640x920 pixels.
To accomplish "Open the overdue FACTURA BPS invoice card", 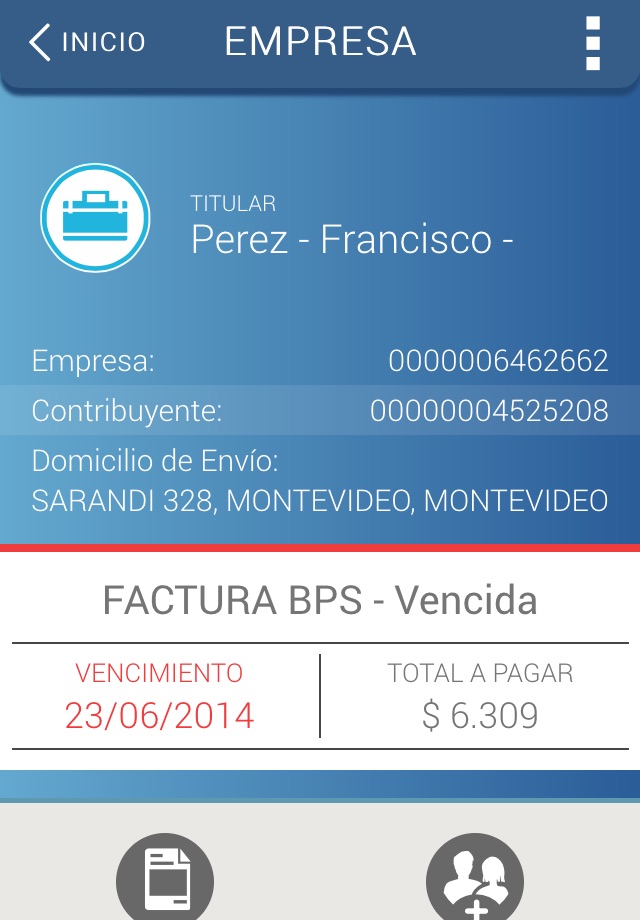I will click(x=320, y=660).
